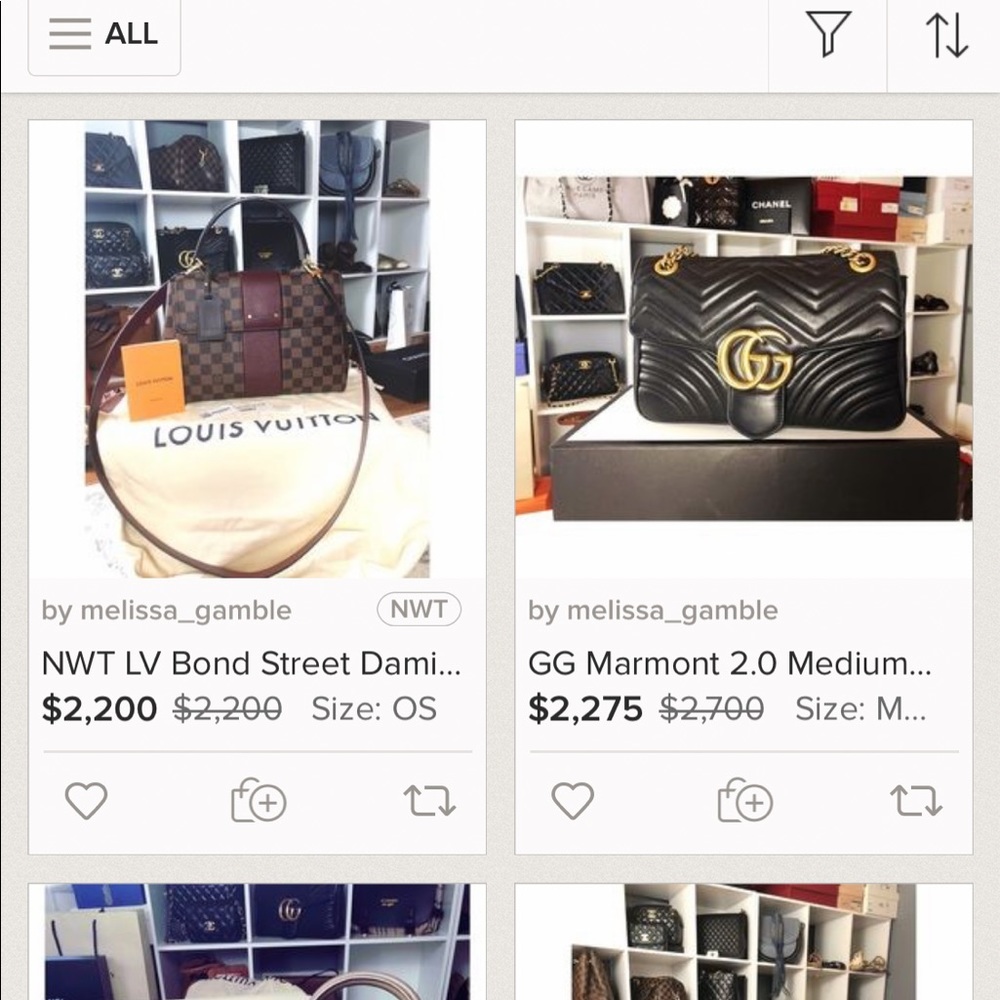Screen dimensions: 1000x1000
Task: View seller melissa_gamble on the LV listing
Action: coord(167,610)
